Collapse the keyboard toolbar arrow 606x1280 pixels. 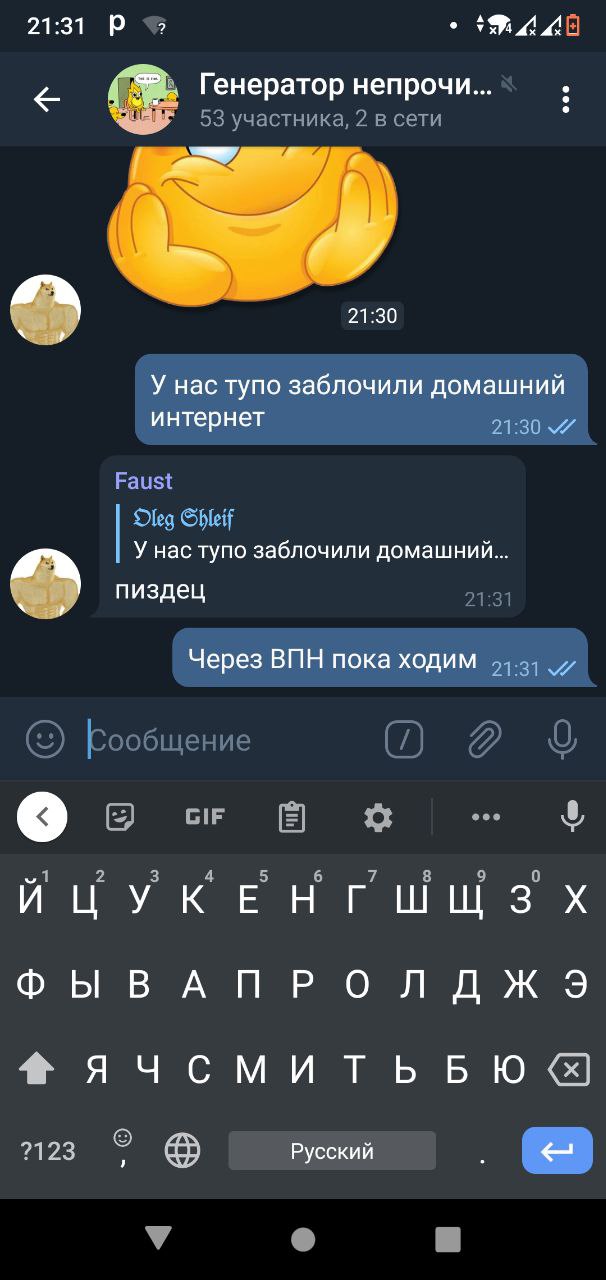tap(42, 817)
